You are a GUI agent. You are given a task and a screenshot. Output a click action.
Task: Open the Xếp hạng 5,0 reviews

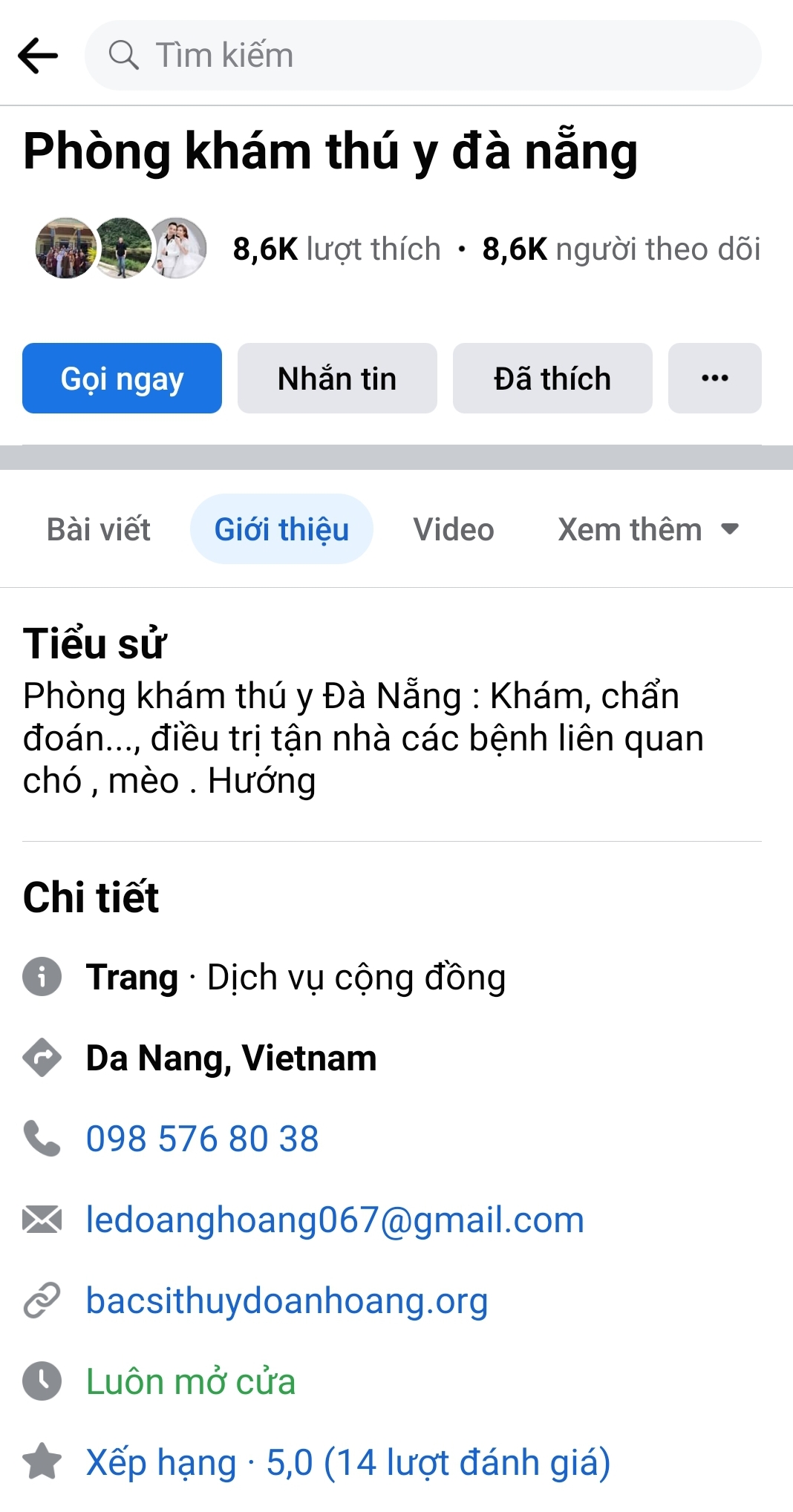(347, 1462)
